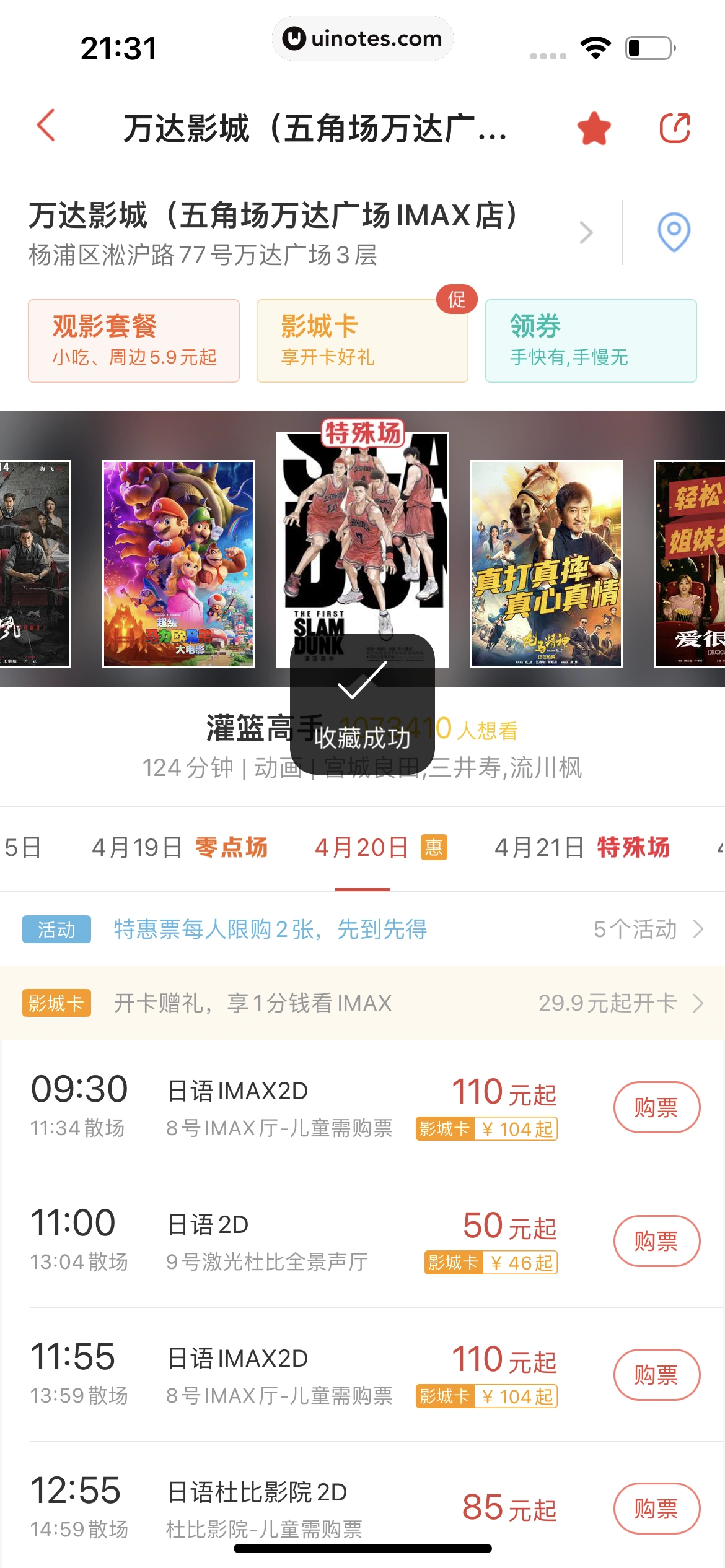Buy tickets for the 12:55 杜比影院 showing
This screenshot has width=725, height=1568.
(x=656, y=1509)
